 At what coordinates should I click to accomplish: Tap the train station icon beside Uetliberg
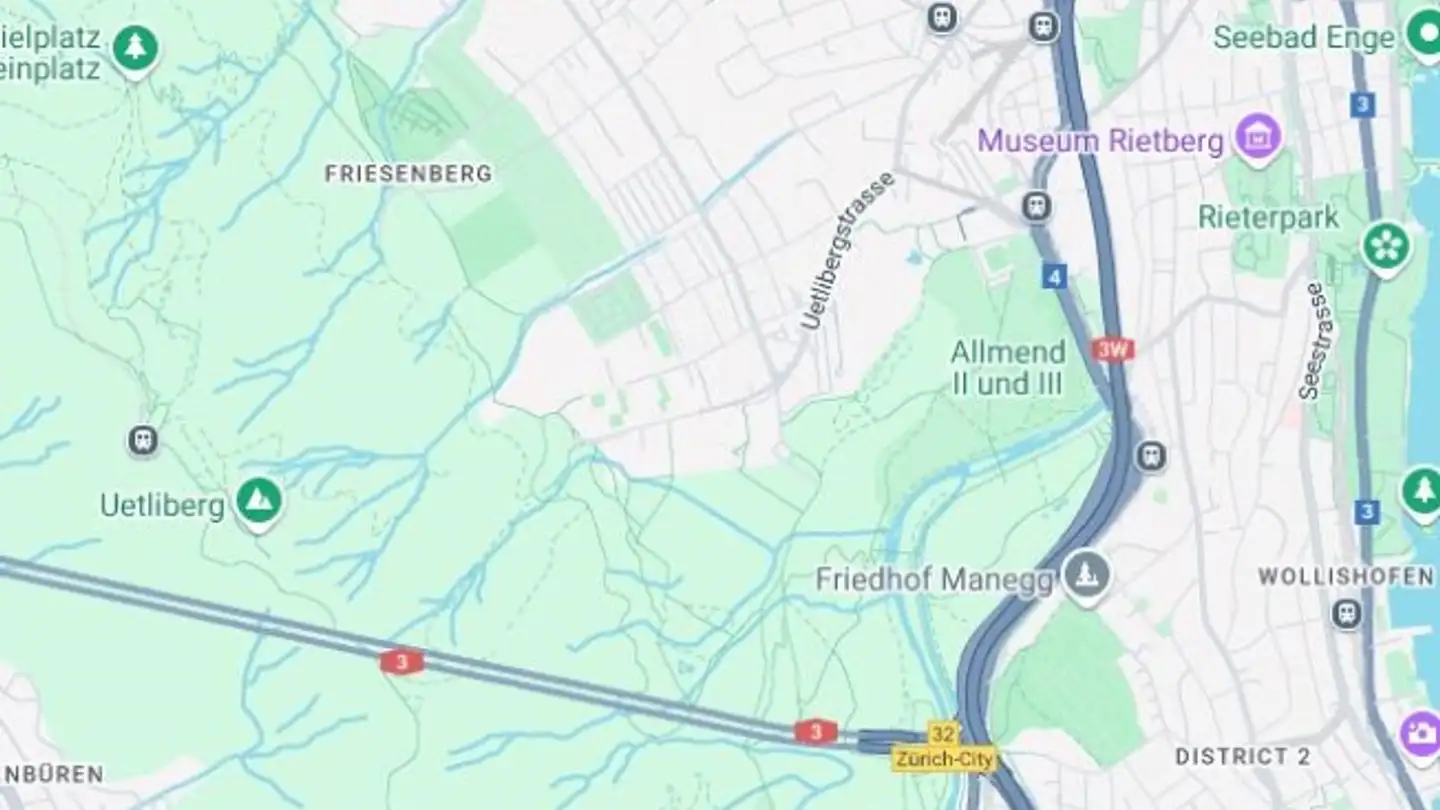tap(143, 440)
